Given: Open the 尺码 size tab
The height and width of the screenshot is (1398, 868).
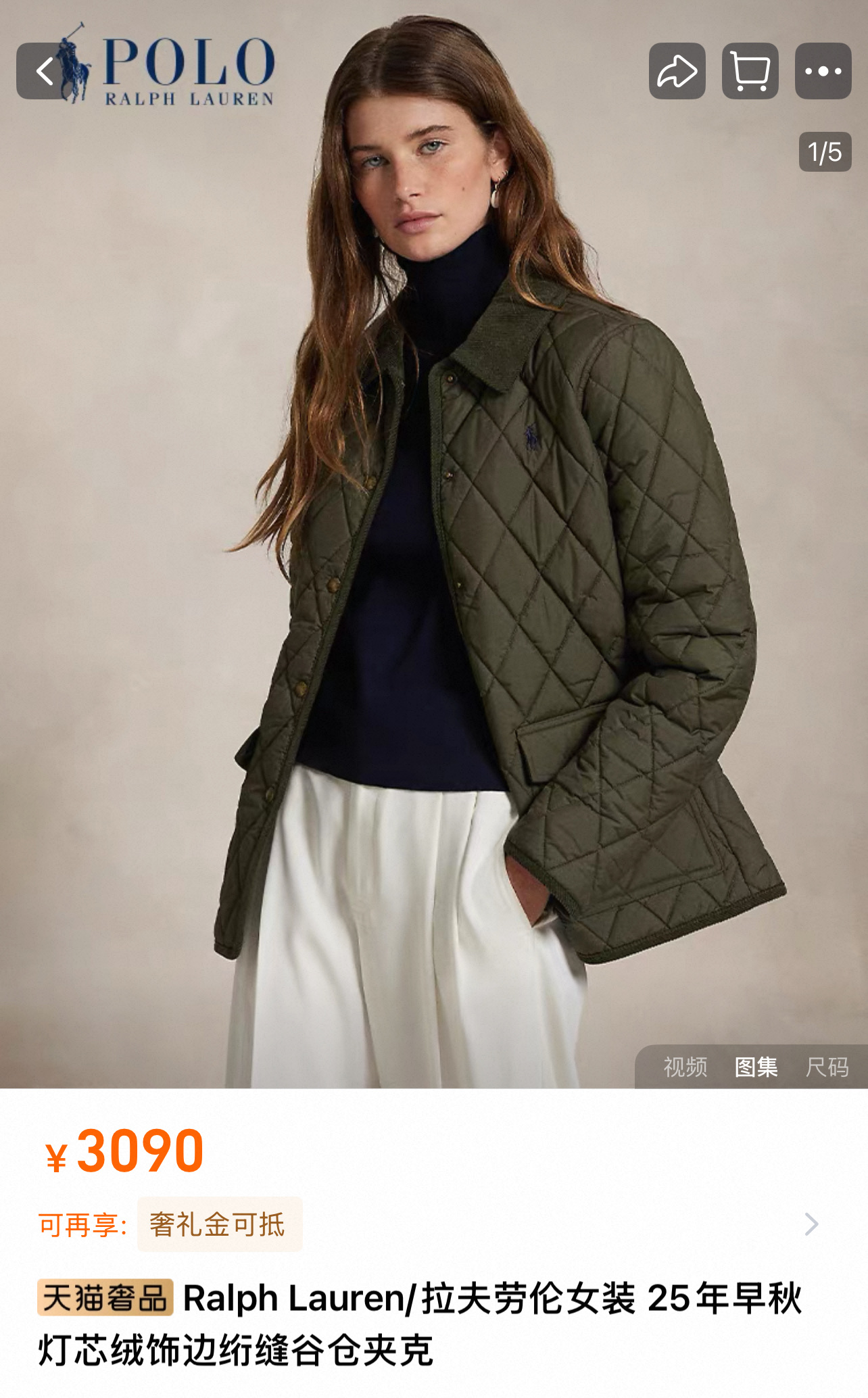Looking at the screenshot, I should point(827,1067).
